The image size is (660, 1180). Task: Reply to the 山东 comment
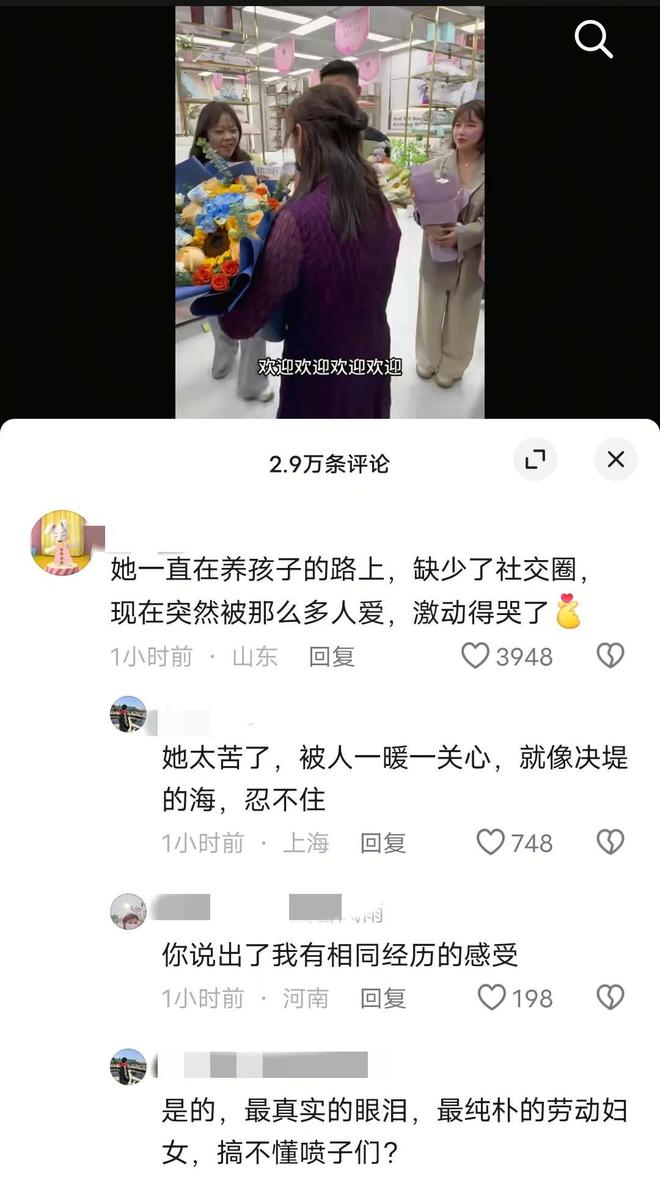[332, 657]
